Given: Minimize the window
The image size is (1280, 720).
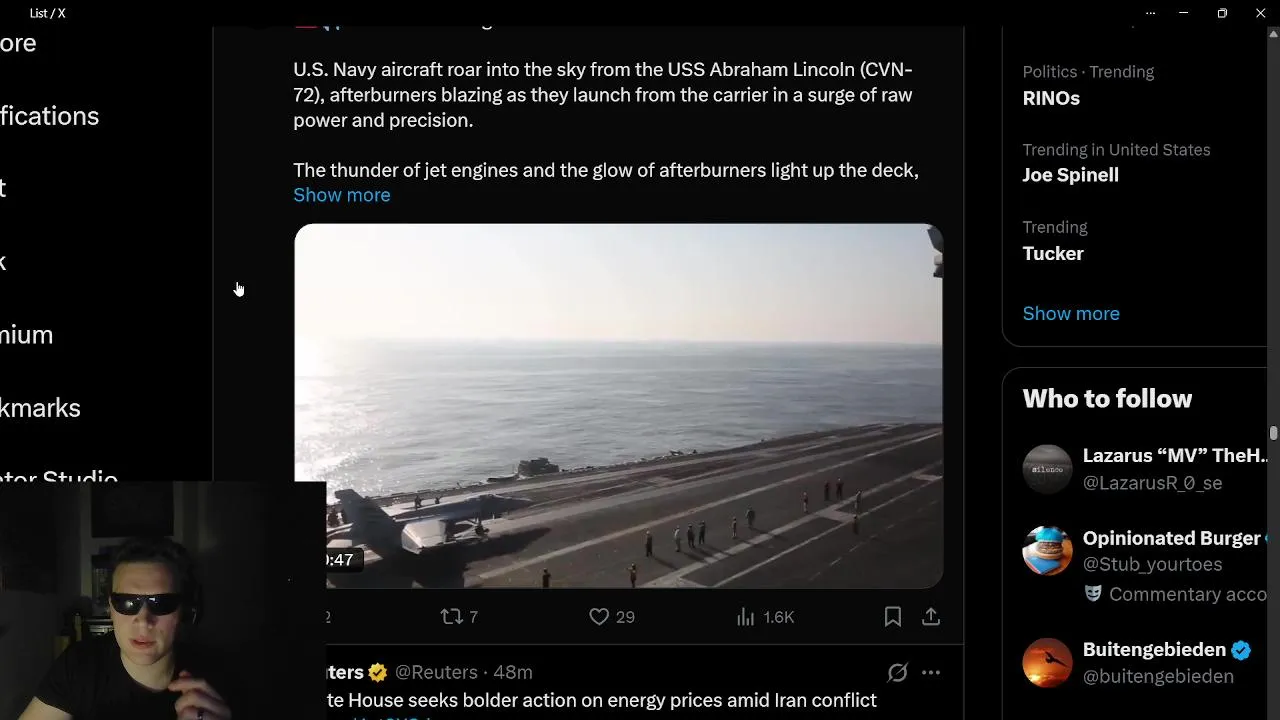Looking at the screenshot, I should tap(1183, 13).
